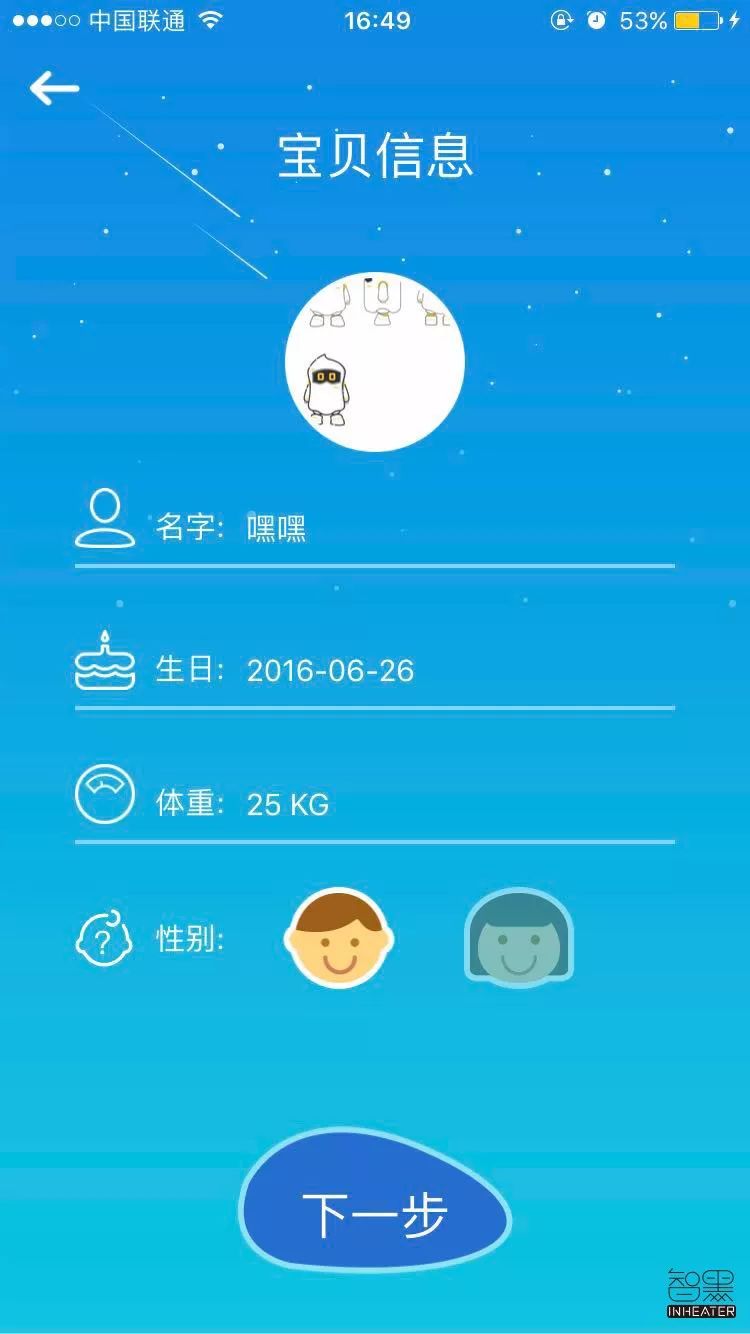The image size is (750, 1334).
Task: Go back using the arrow icon
Action: click(x=54, y=88)
